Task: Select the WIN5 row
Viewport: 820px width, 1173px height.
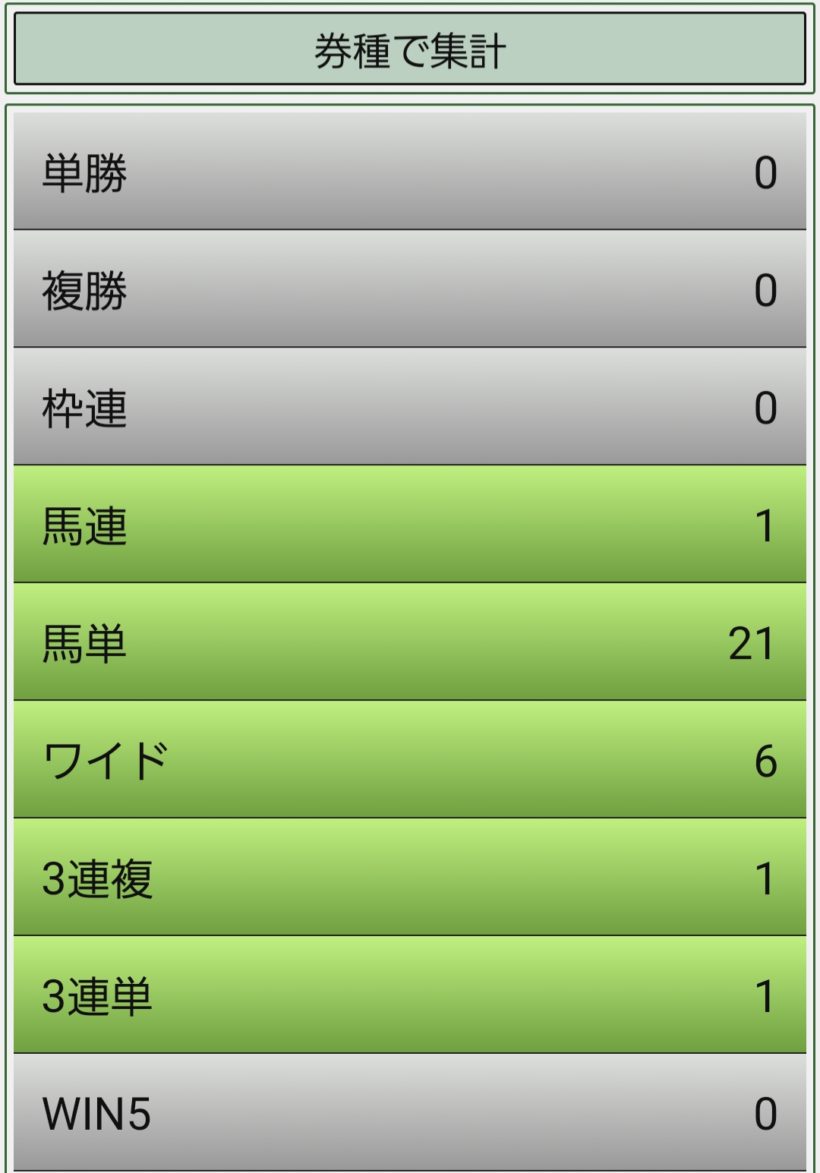Action: coord(410,1112)
